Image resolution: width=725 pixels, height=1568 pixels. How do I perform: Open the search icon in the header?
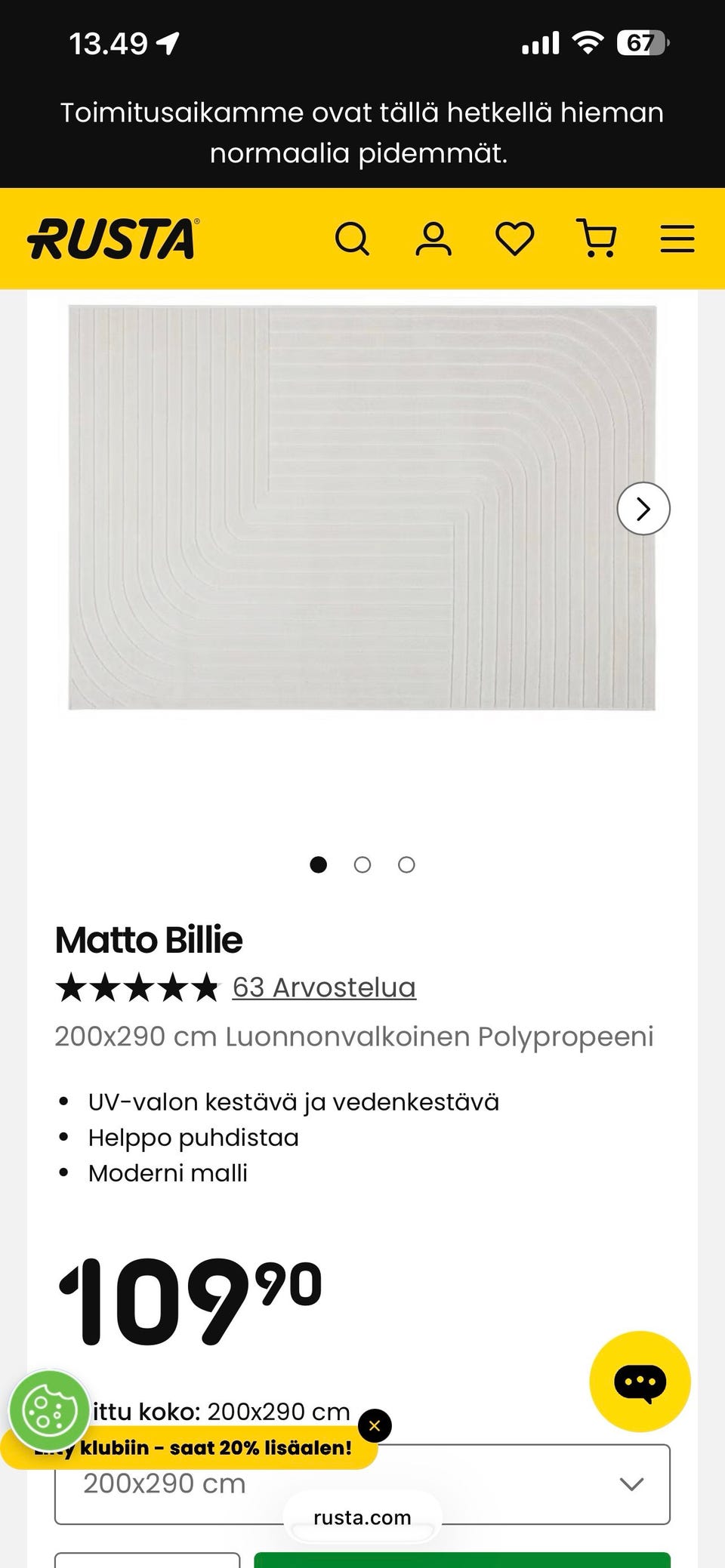(352, 239)
